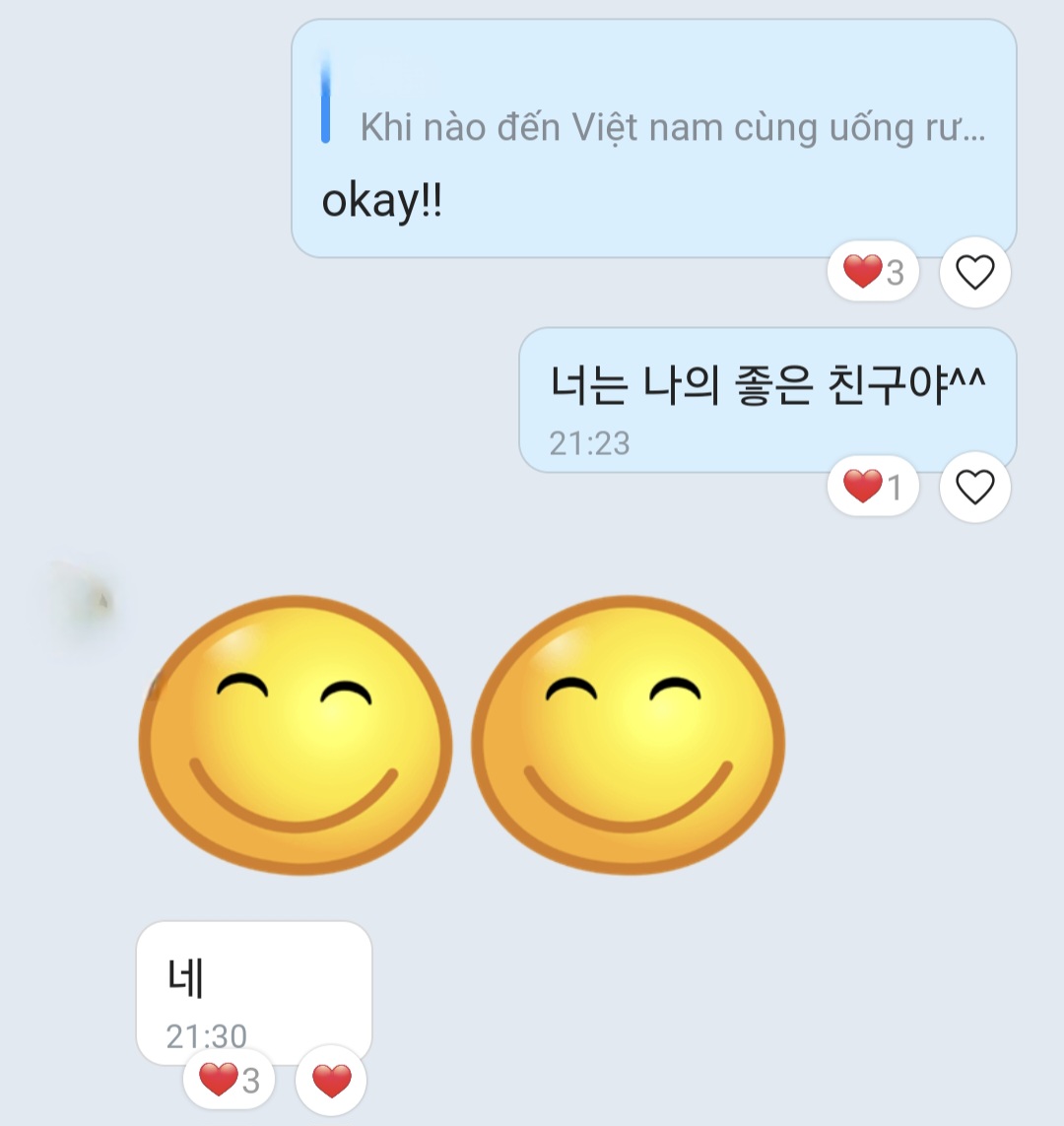
Task: Toggle the red heart reaction on the 네 message
Action: pos(331,1081)
